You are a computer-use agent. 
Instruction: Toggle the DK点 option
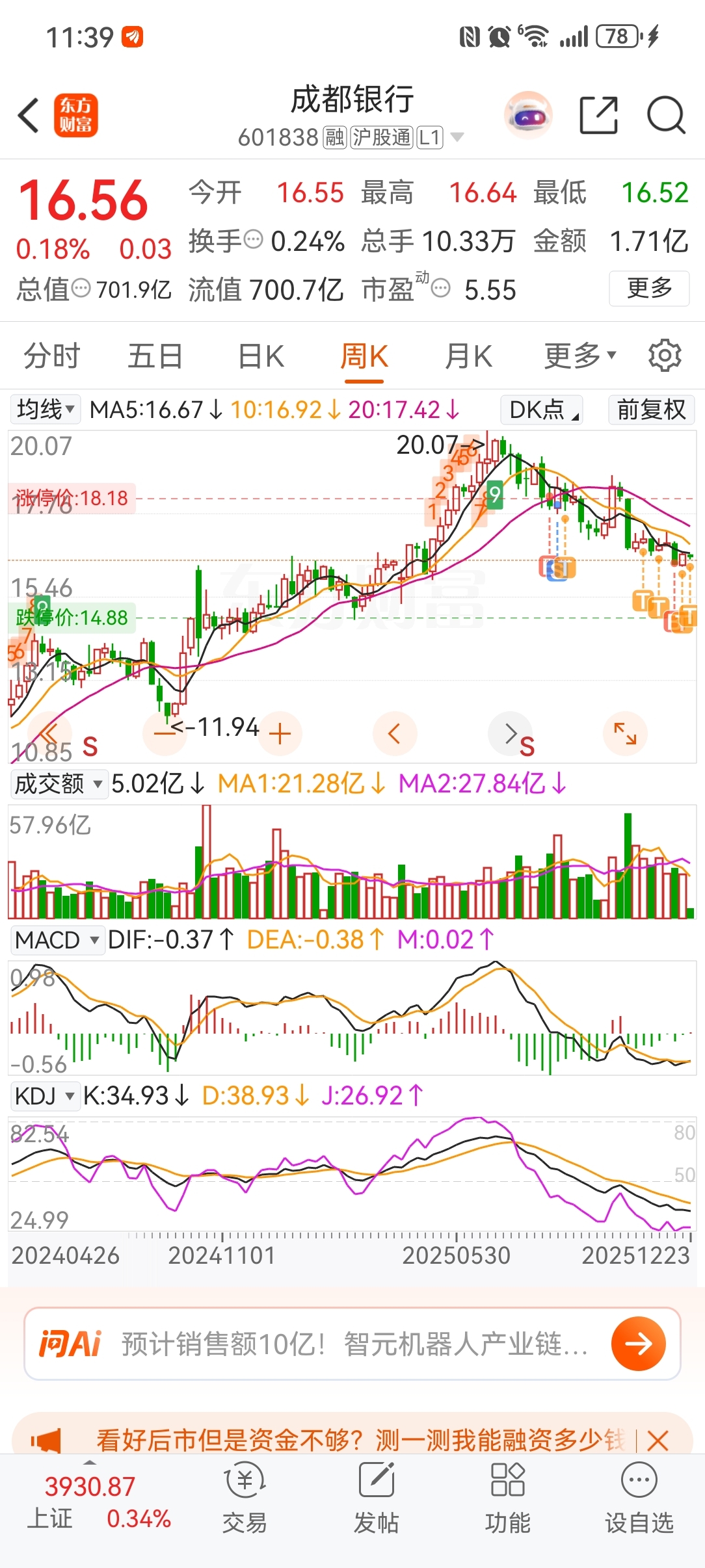click(x=542, y=410)
